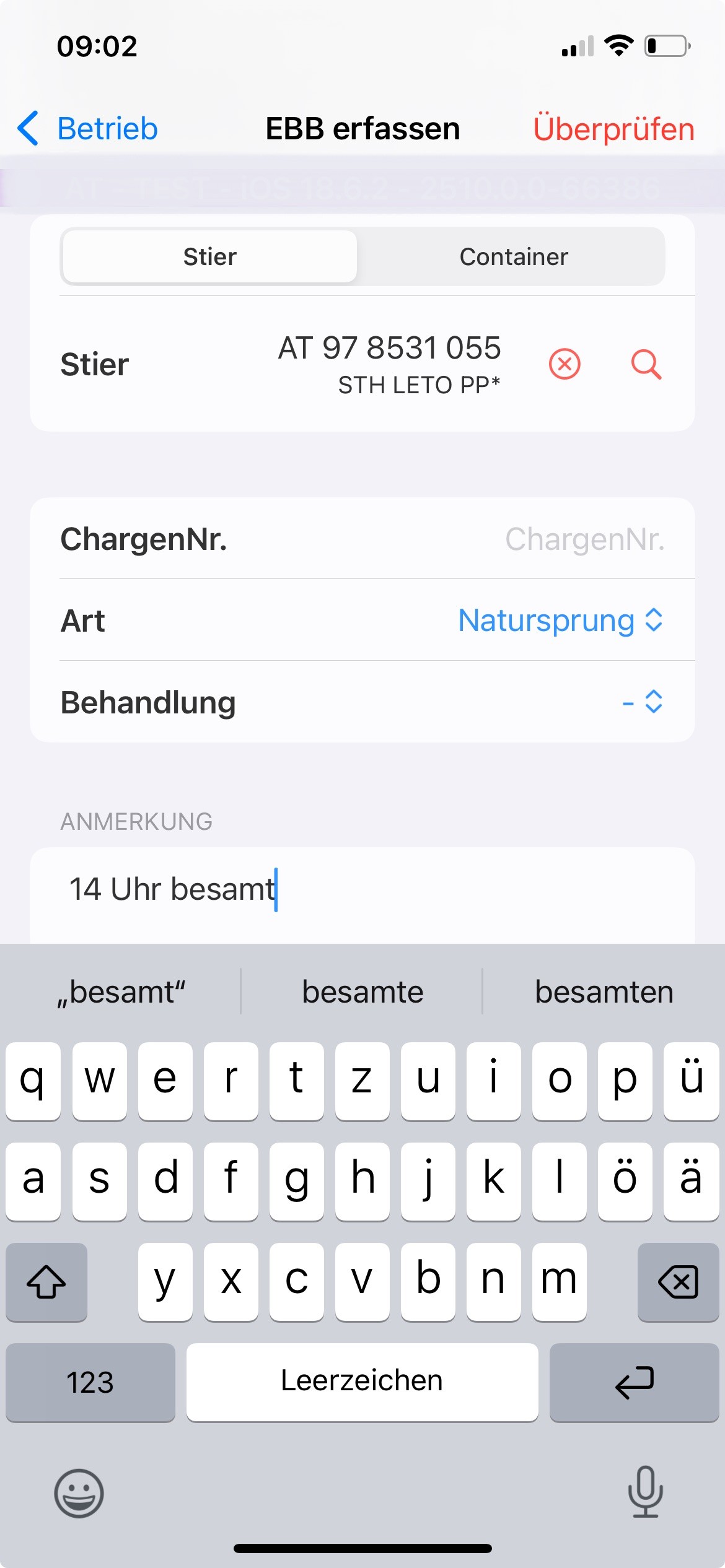
Task: Tap Überprüfen to review the entry
Action: 613,129
